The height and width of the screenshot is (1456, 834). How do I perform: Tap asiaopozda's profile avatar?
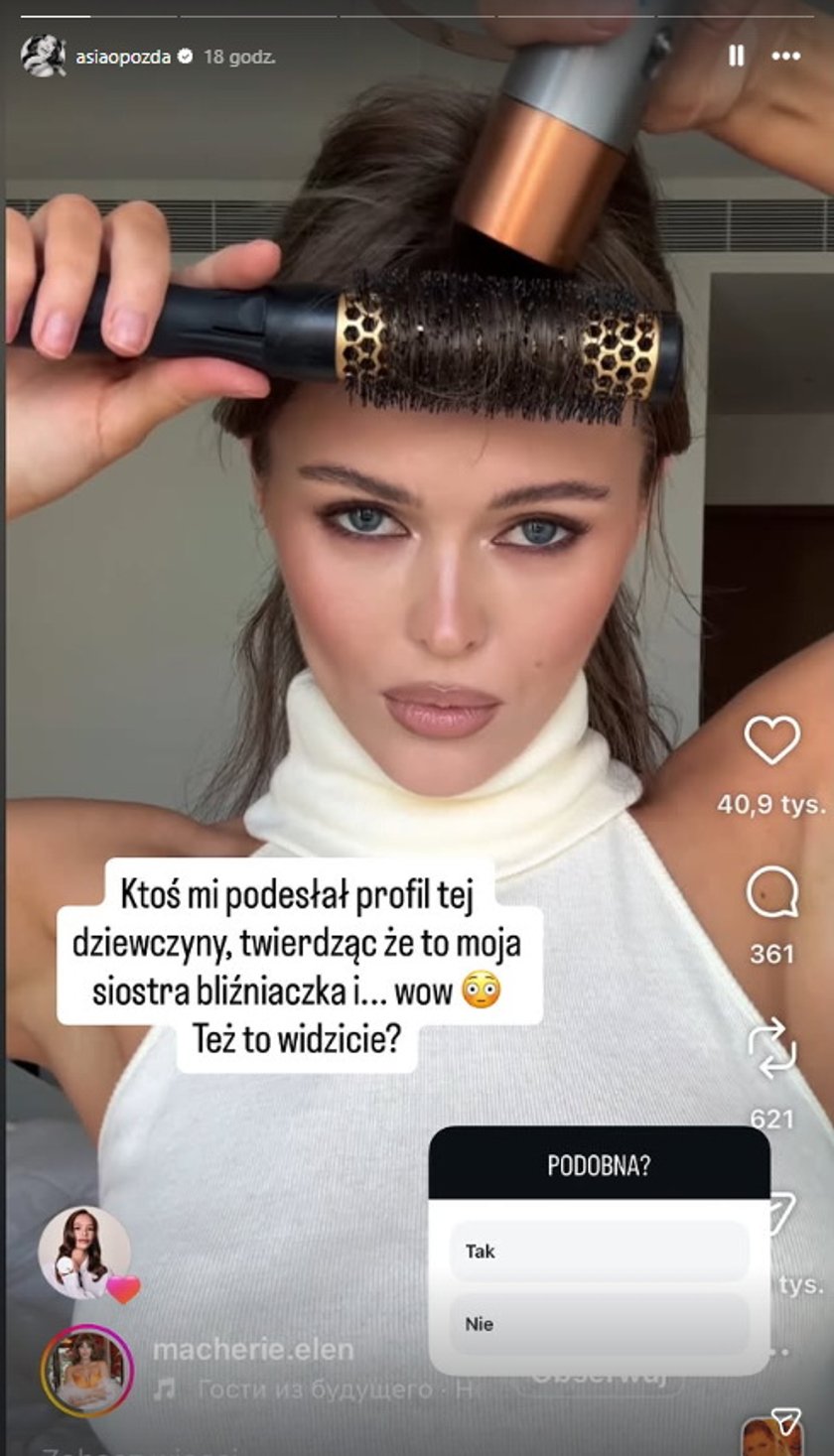pos(44,57)
